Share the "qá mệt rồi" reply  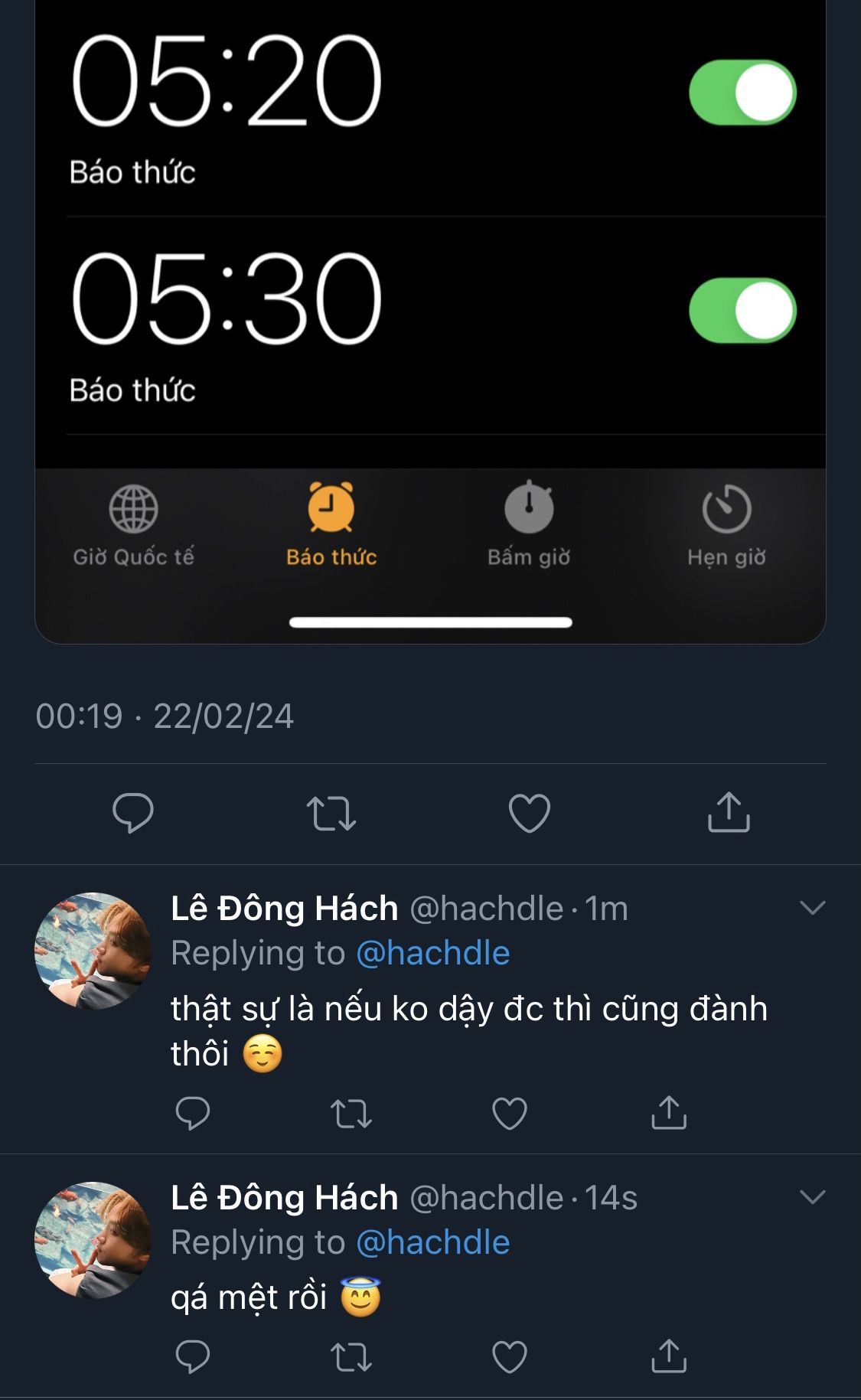click(x=669, y=1356)
